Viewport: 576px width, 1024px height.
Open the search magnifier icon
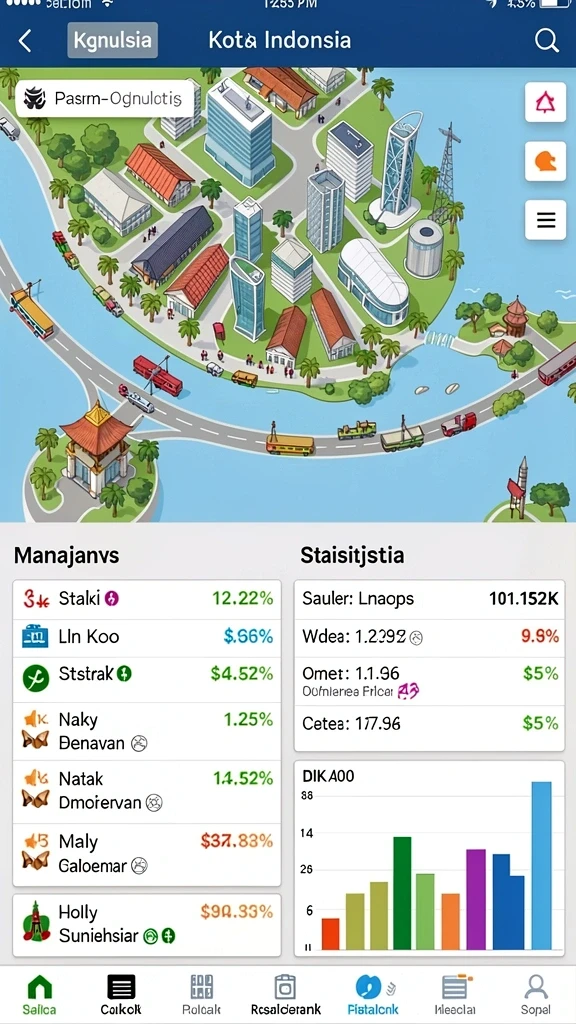coord(547,40)
